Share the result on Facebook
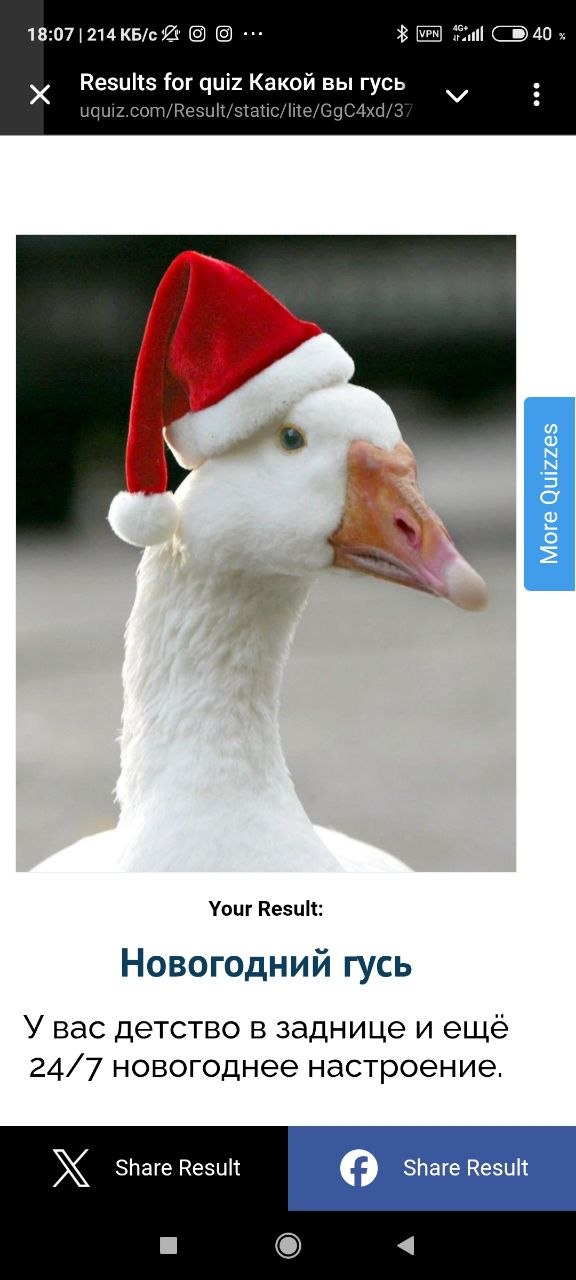The image size is (576, 1280). coord(432,1168)
